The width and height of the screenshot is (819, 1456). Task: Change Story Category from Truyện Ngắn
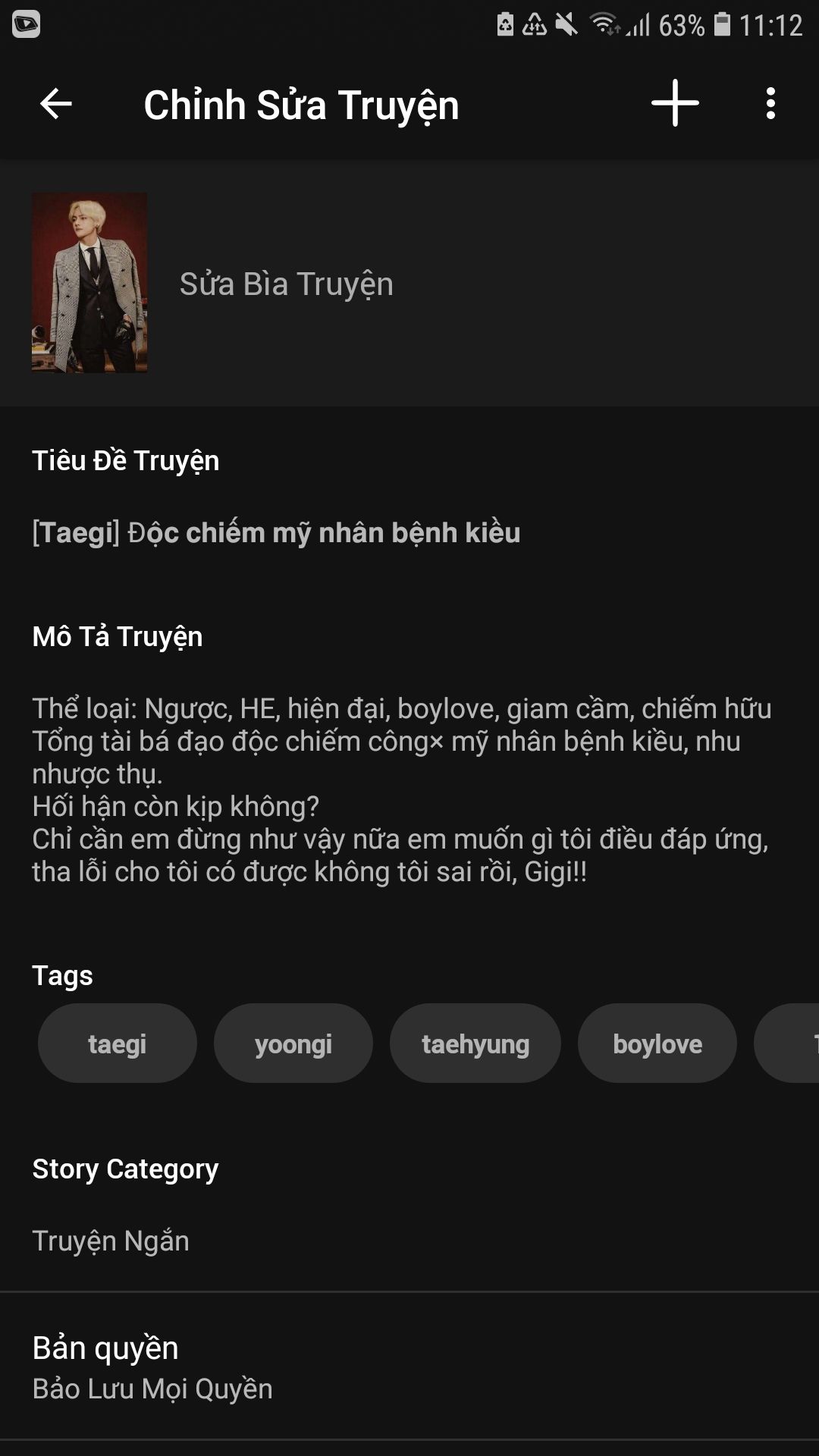(x=111, y=1241)
